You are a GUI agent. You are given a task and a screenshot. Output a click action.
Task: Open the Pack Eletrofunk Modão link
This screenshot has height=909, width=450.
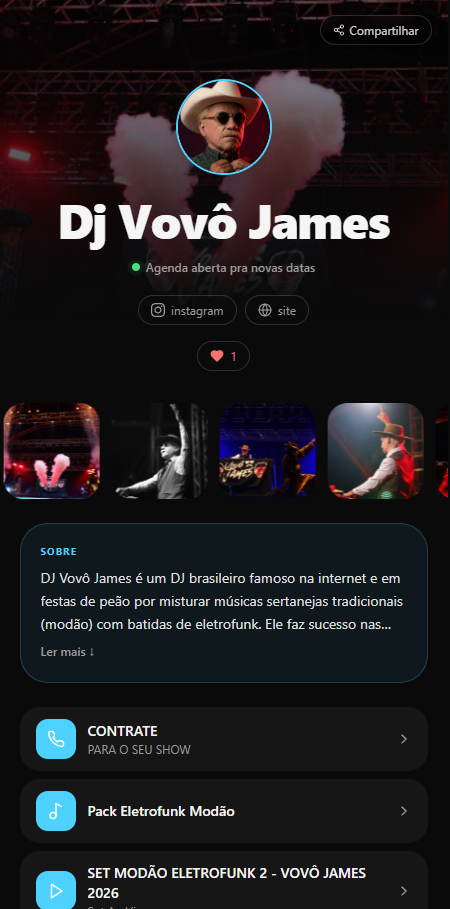(224, 811)
